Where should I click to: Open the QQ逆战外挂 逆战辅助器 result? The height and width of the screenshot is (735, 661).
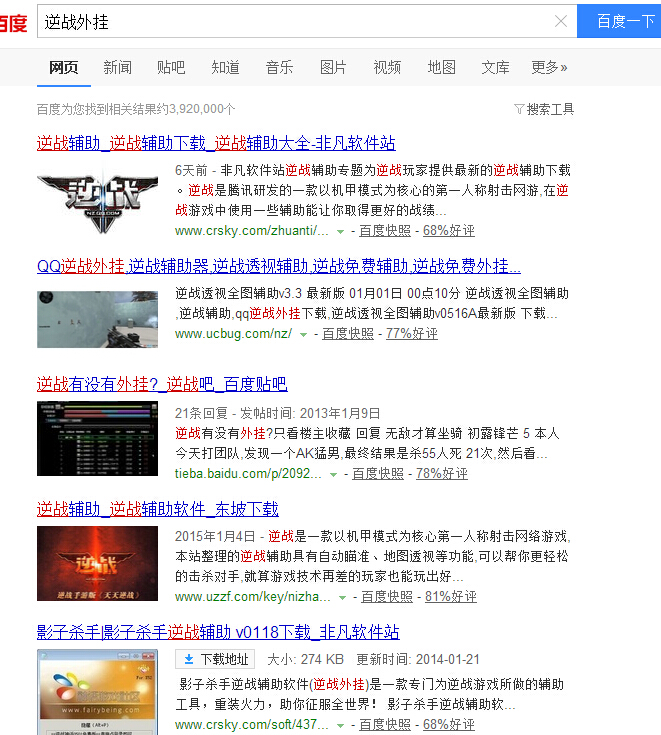[x=278, y=266]
